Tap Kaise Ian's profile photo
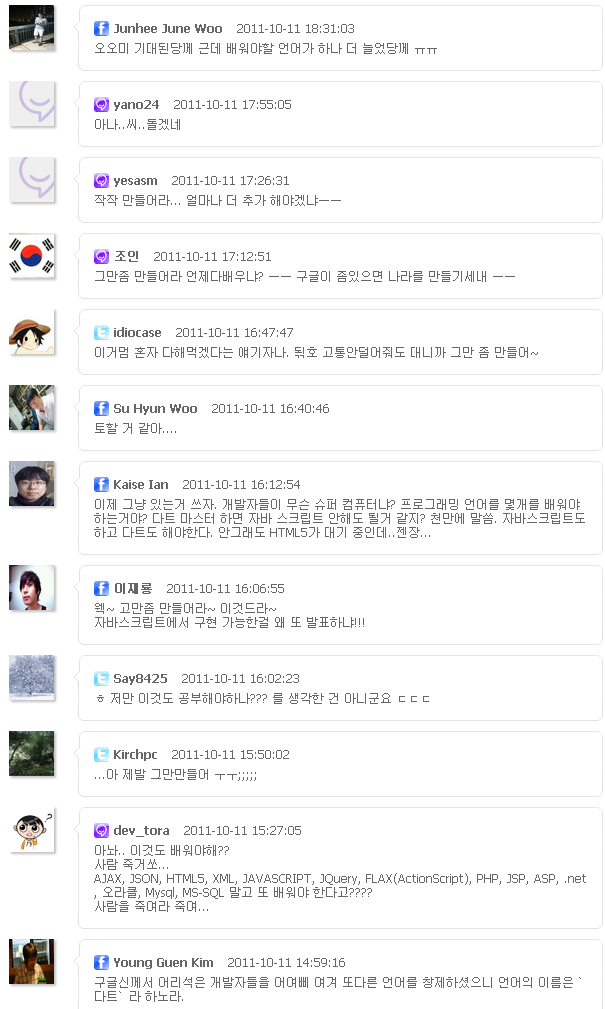This screenshot has height=1009, width=605. [32, 484]
